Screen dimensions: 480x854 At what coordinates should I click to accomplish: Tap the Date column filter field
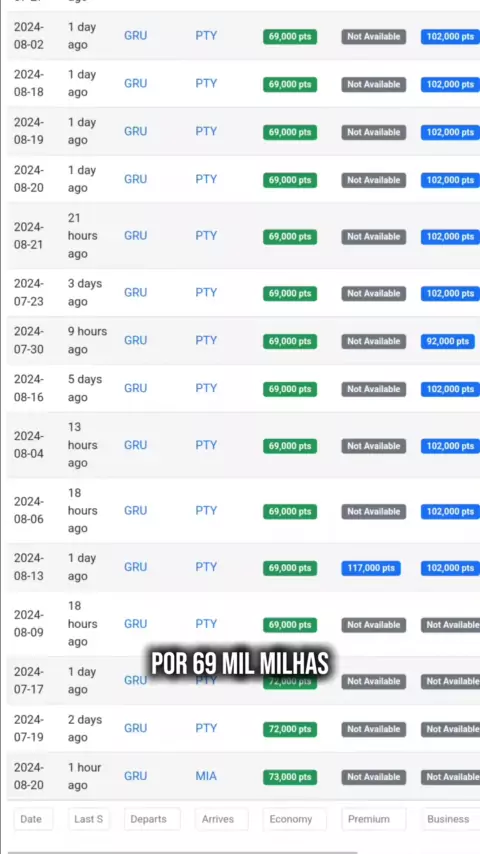(33, 819)
